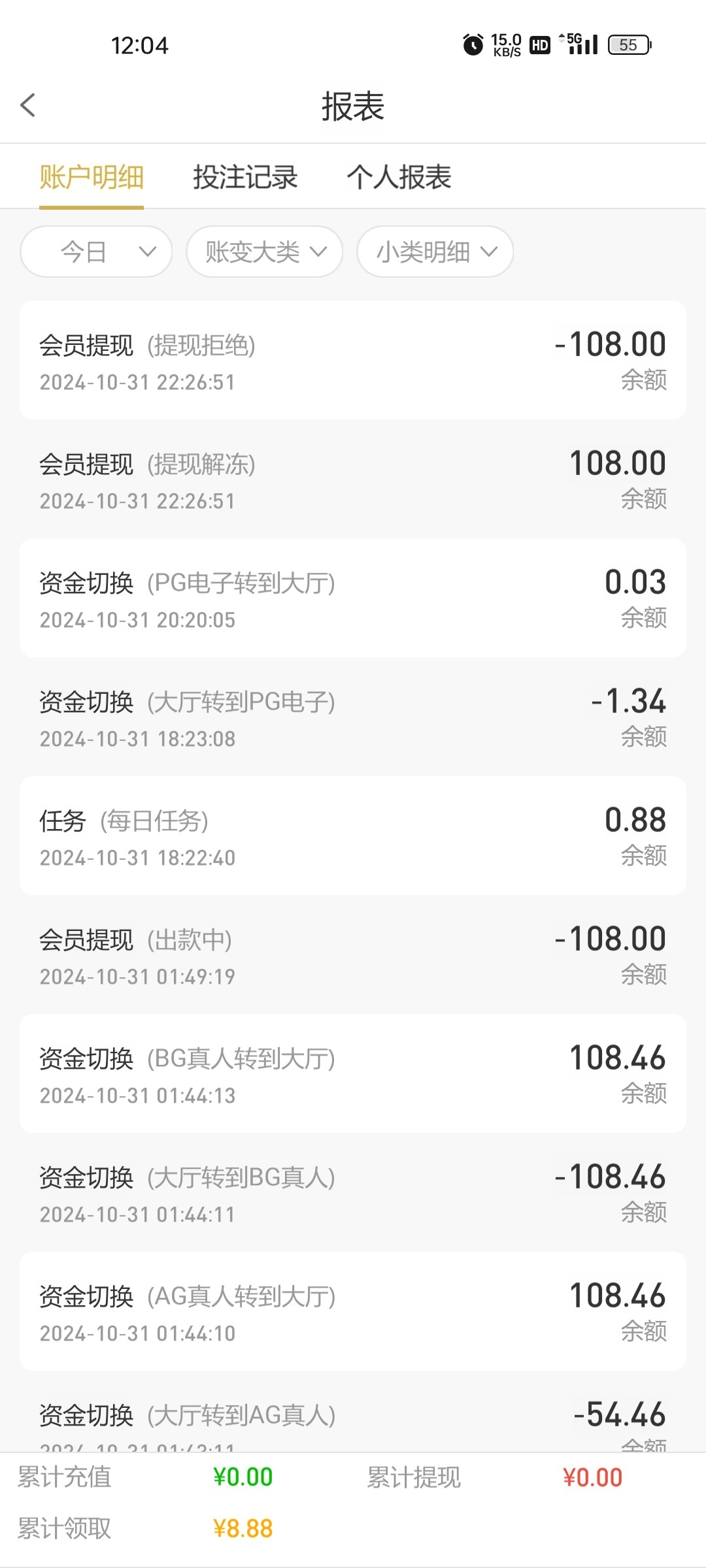Open the 小类明细 filter dropdown
Image resolution: width=706 pixels, height=1568 pixels.
tap(435, 252)
